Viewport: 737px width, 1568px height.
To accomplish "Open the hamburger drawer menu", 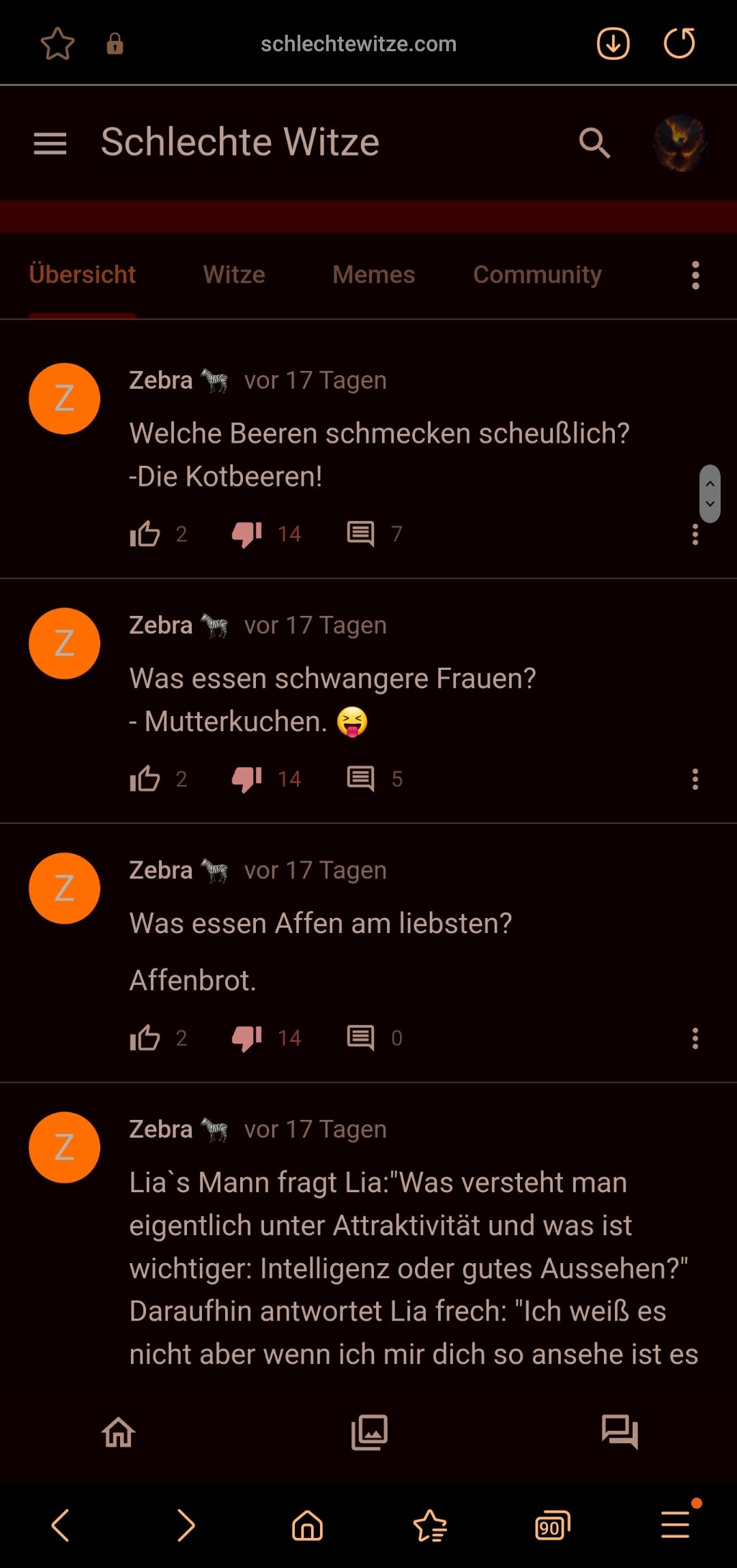I will (x=50, y=143).
